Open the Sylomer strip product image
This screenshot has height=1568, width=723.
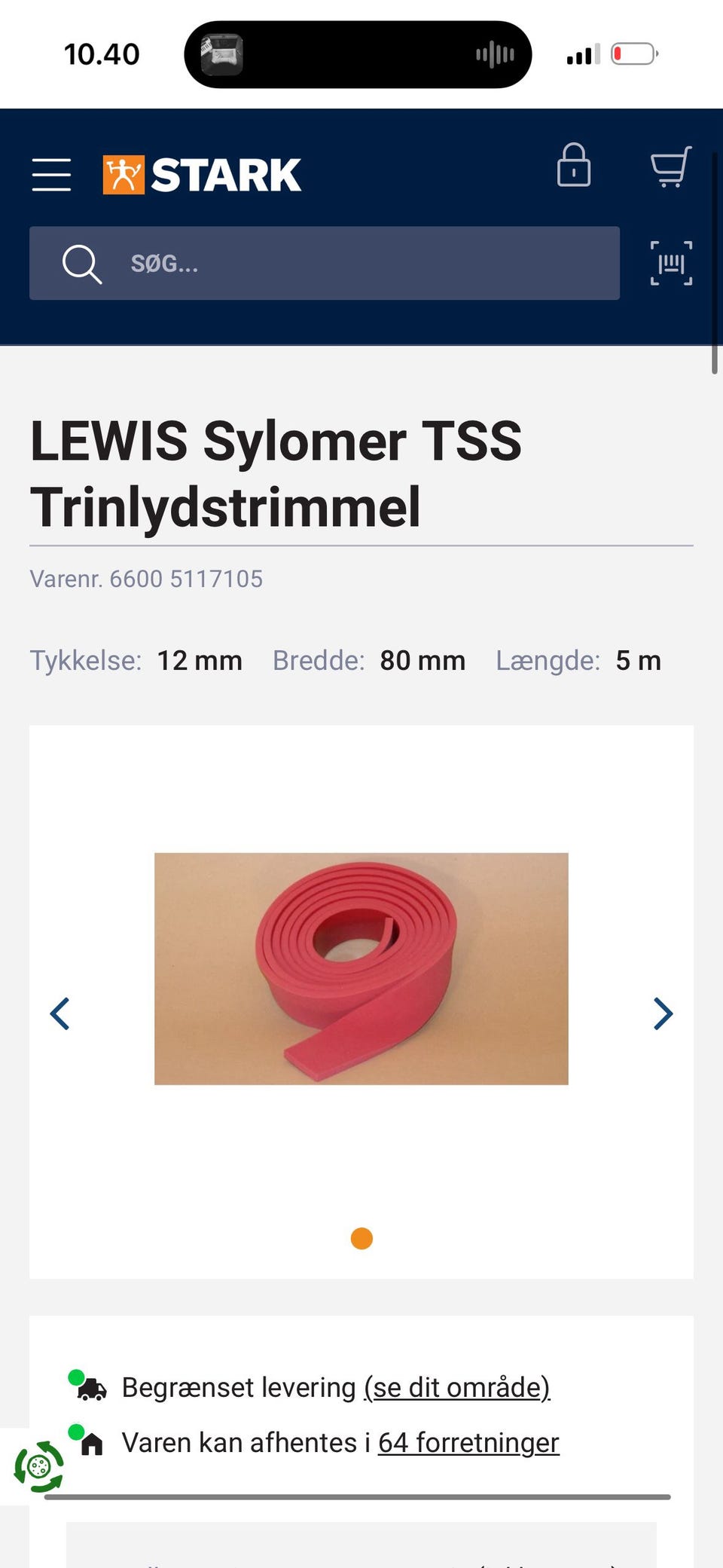pyautogui.click(x=361, y=969)
